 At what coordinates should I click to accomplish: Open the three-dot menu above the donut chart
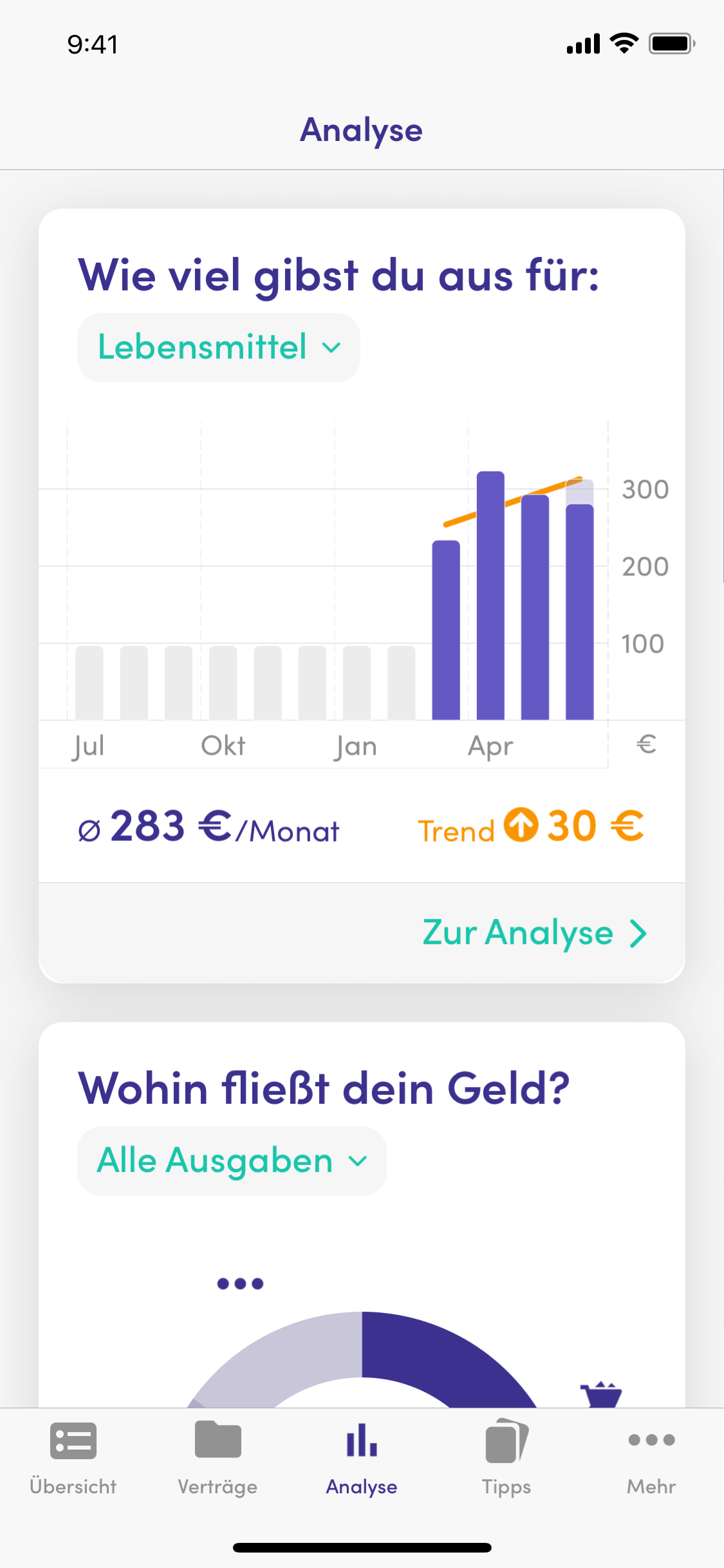tap(239, 1282)
